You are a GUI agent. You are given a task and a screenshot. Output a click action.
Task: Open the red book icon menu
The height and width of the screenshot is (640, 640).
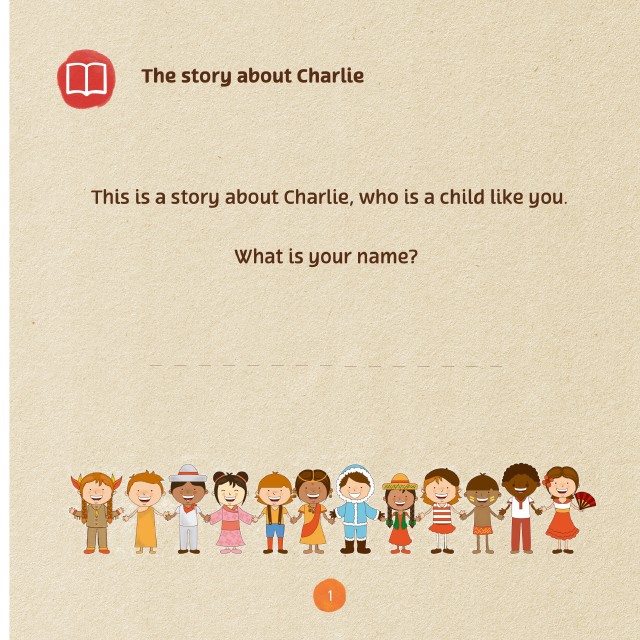click(86, 78)
